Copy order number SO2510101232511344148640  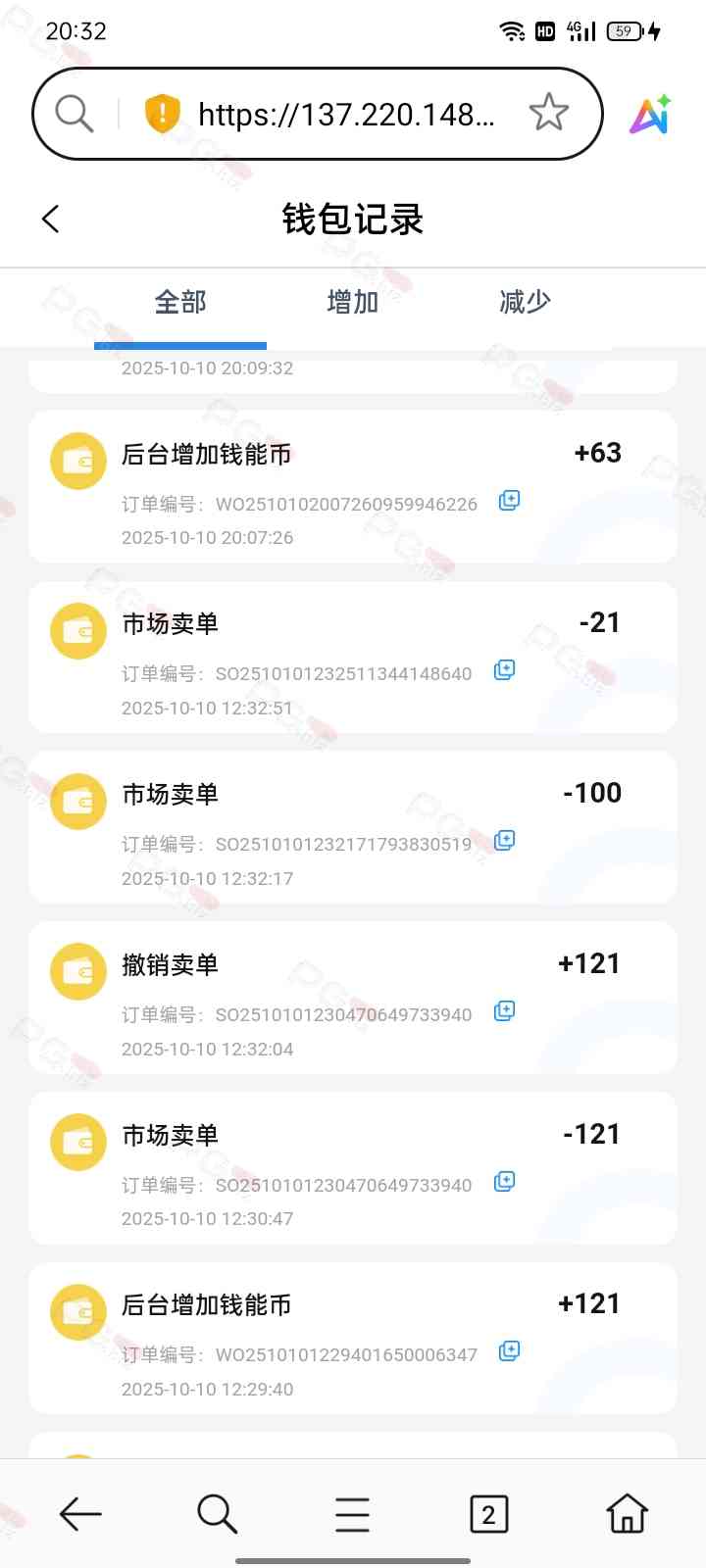point(504,670)
